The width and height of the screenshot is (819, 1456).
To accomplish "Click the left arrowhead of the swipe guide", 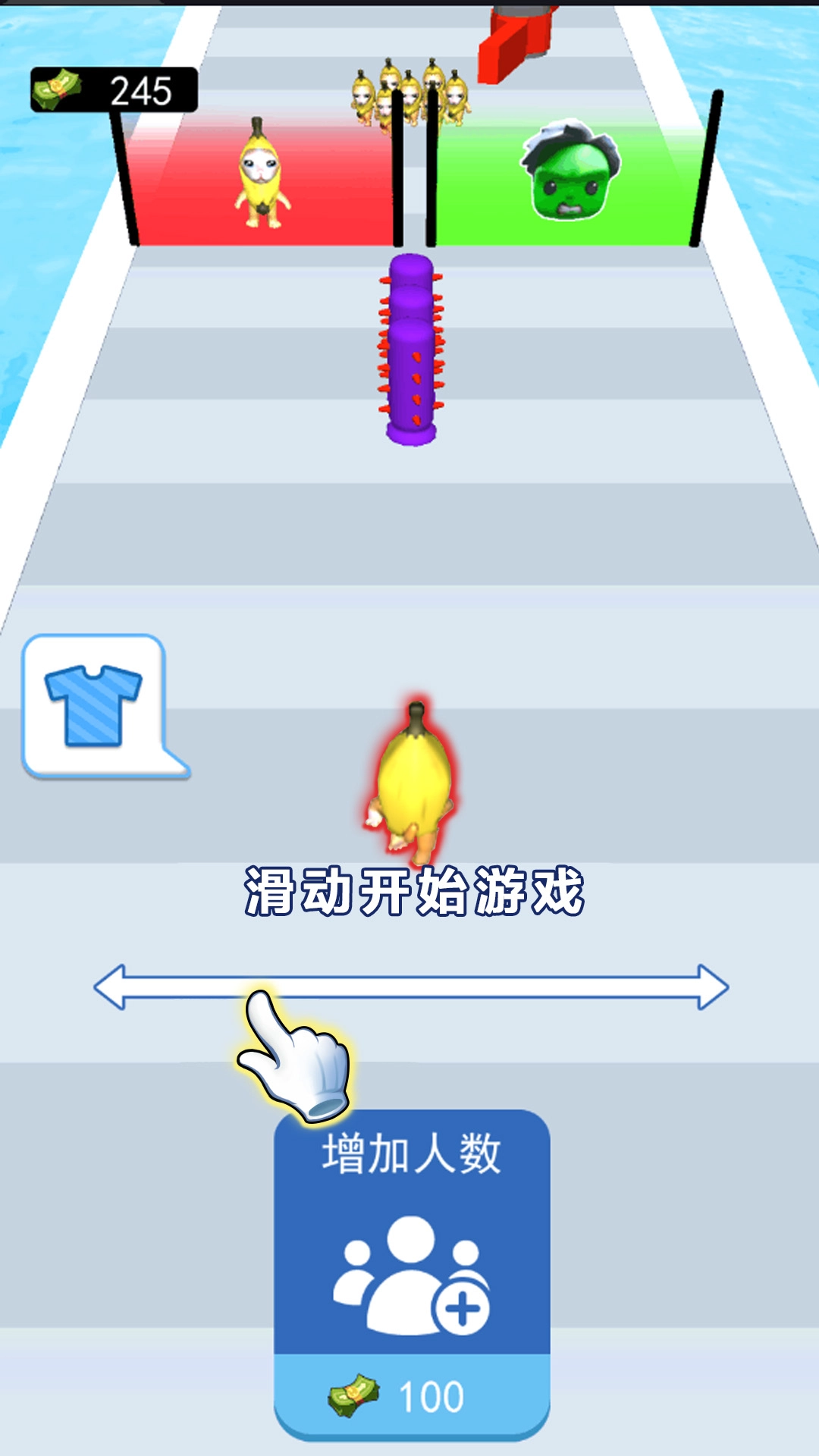I will pos(110,986).
